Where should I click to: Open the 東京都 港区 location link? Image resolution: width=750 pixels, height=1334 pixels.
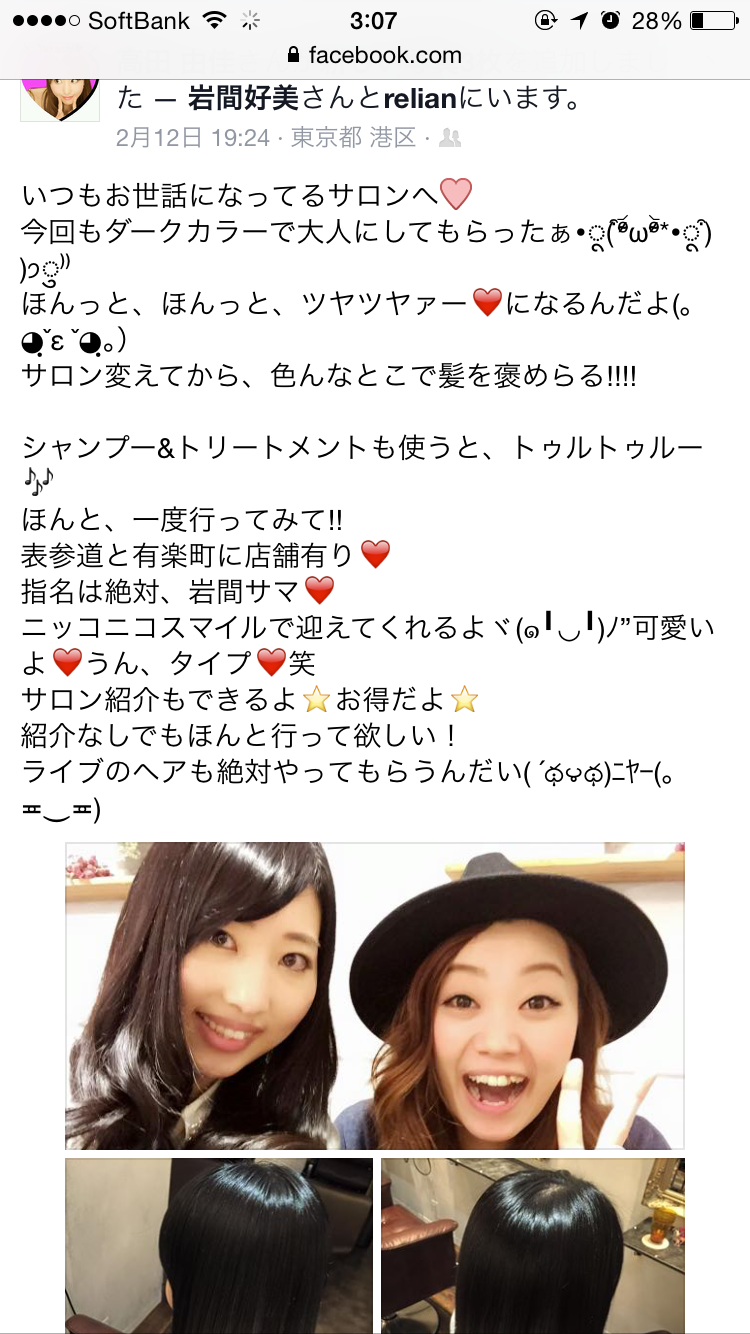pyautogui.click(x=353, y=138)
